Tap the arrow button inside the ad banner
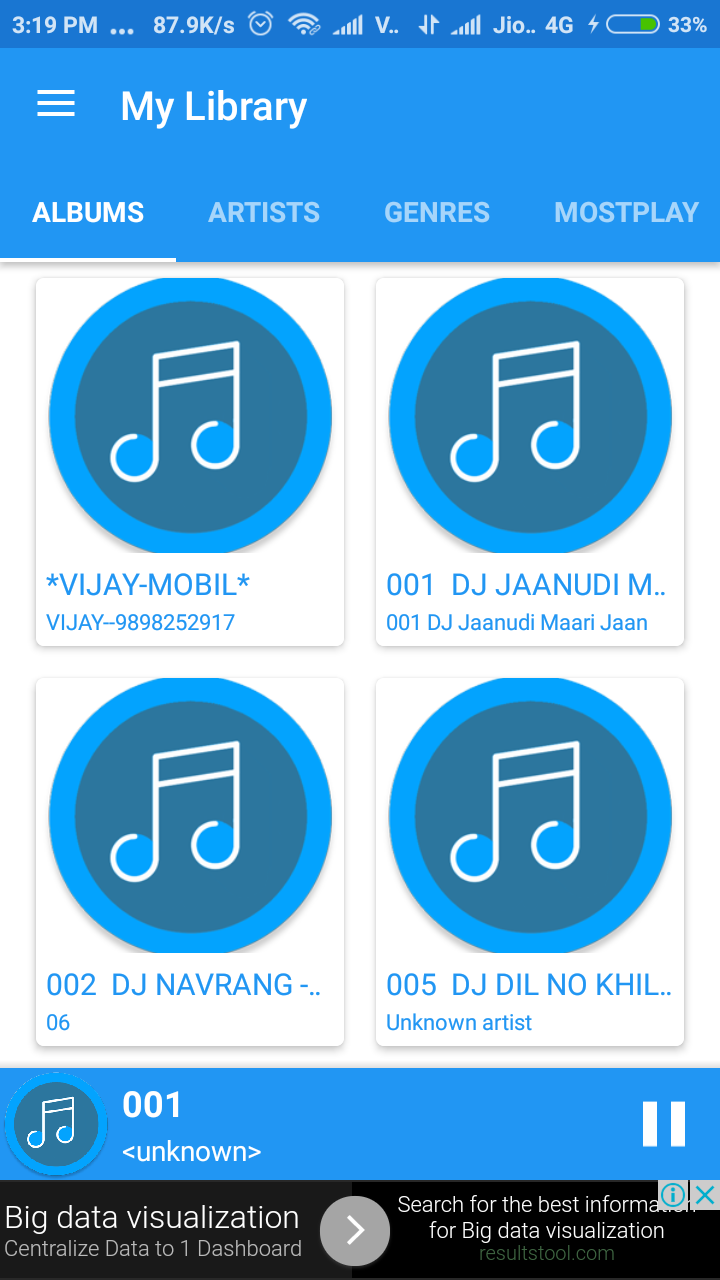This screenshot has height=1280, width=720. pyautogui.click(x=355, y=1229)
